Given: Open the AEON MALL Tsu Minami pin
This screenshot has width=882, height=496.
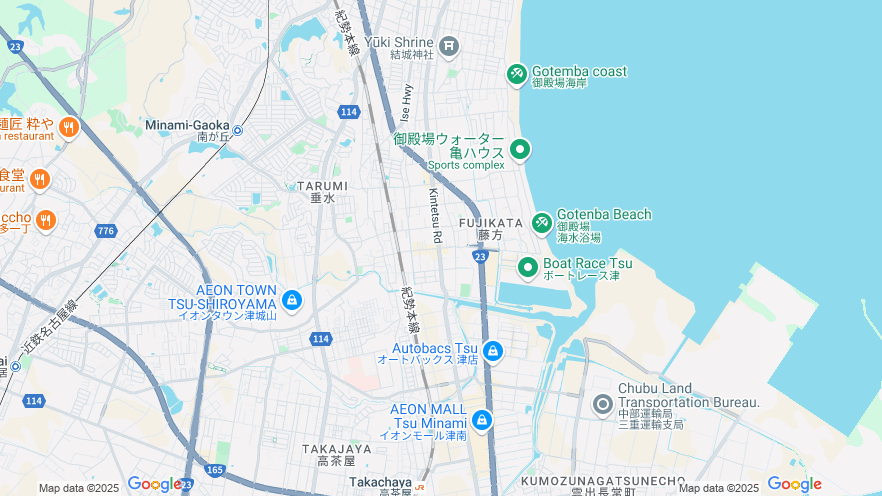Looking at the screenshot, I should click(482, 419).
